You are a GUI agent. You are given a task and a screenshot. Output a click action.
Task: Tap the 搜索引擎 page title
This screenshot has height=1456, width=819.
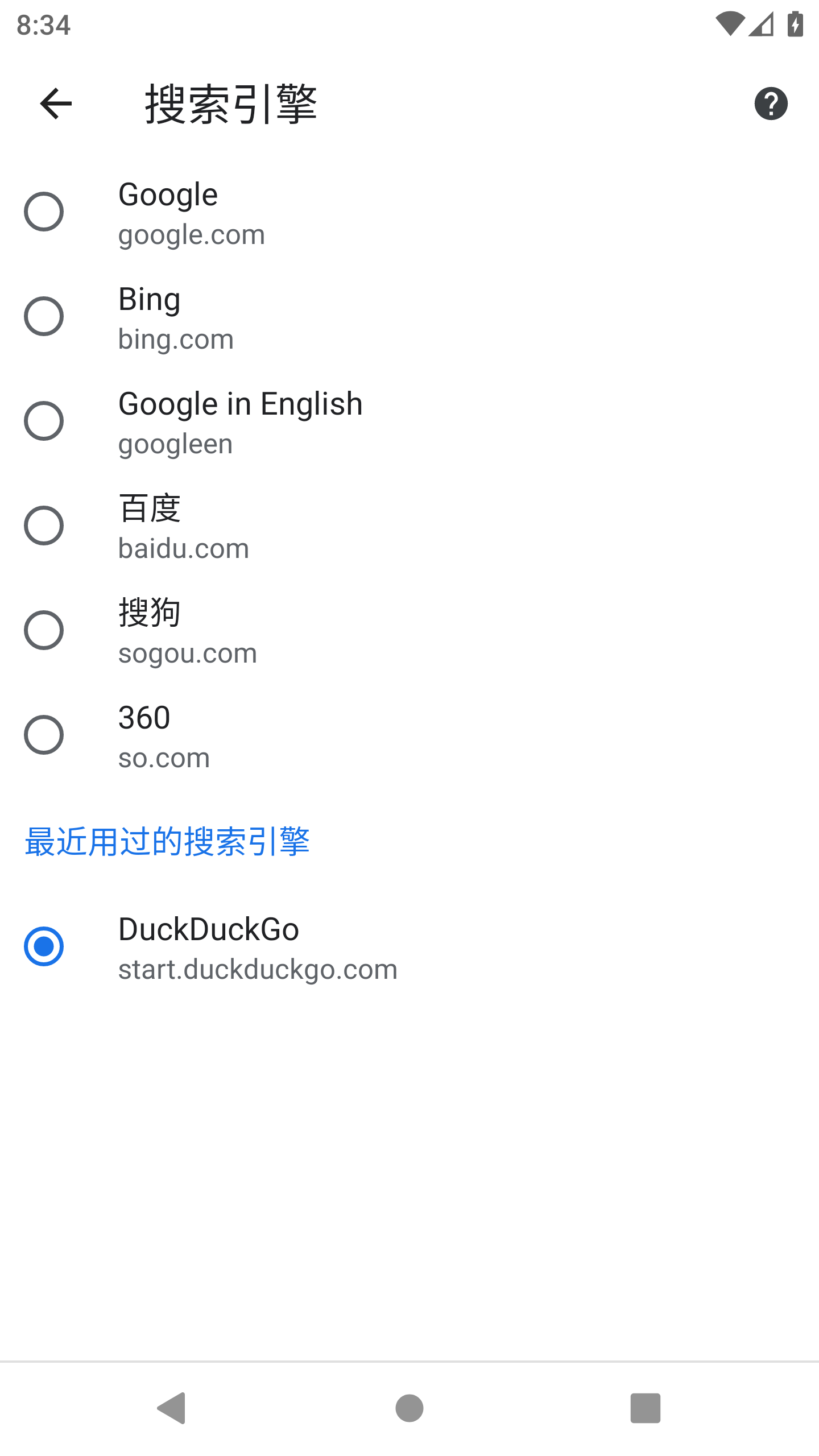click(231, 105)
